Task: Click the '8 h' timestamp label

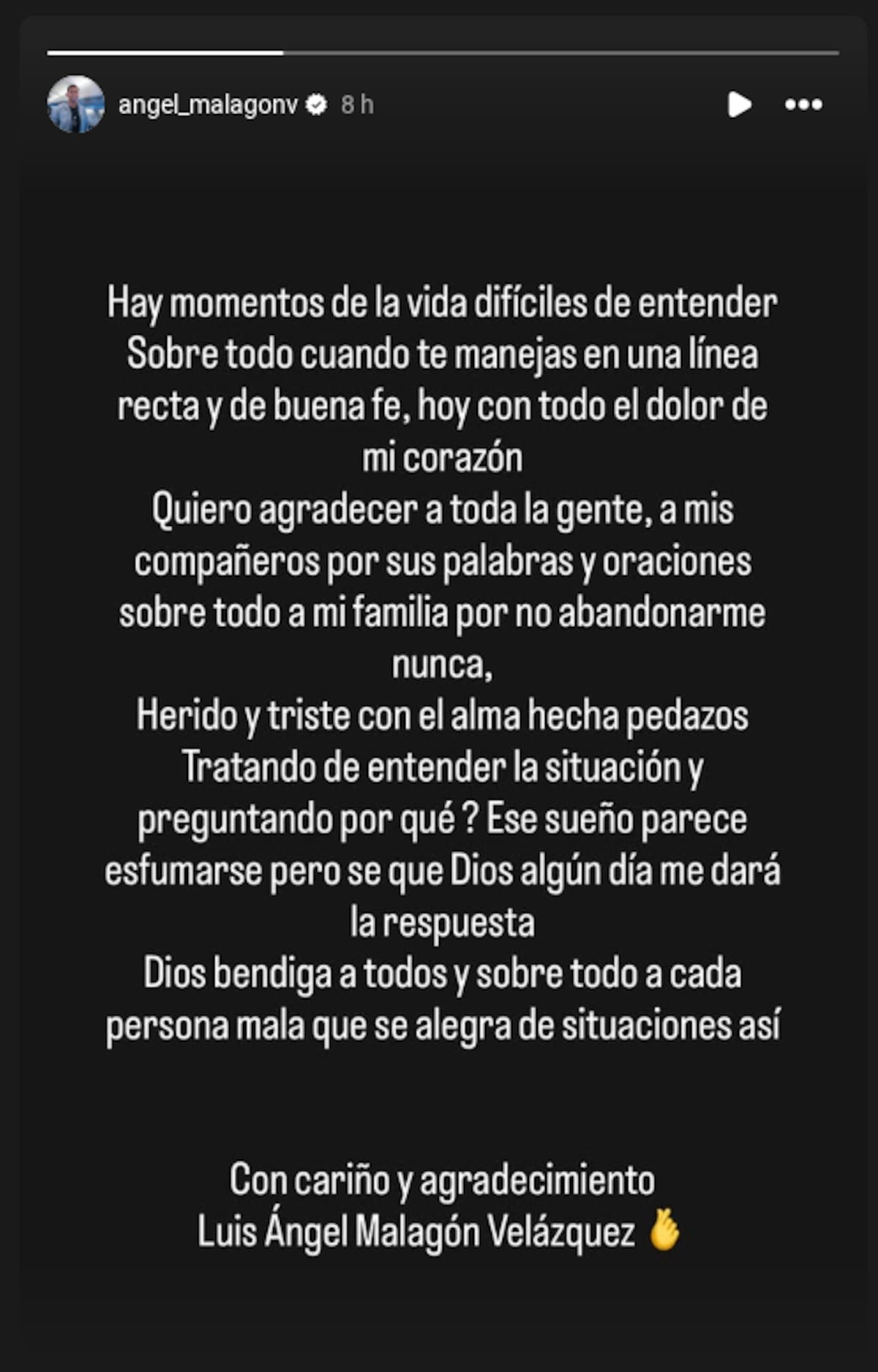Action: [x=356, y=105]
